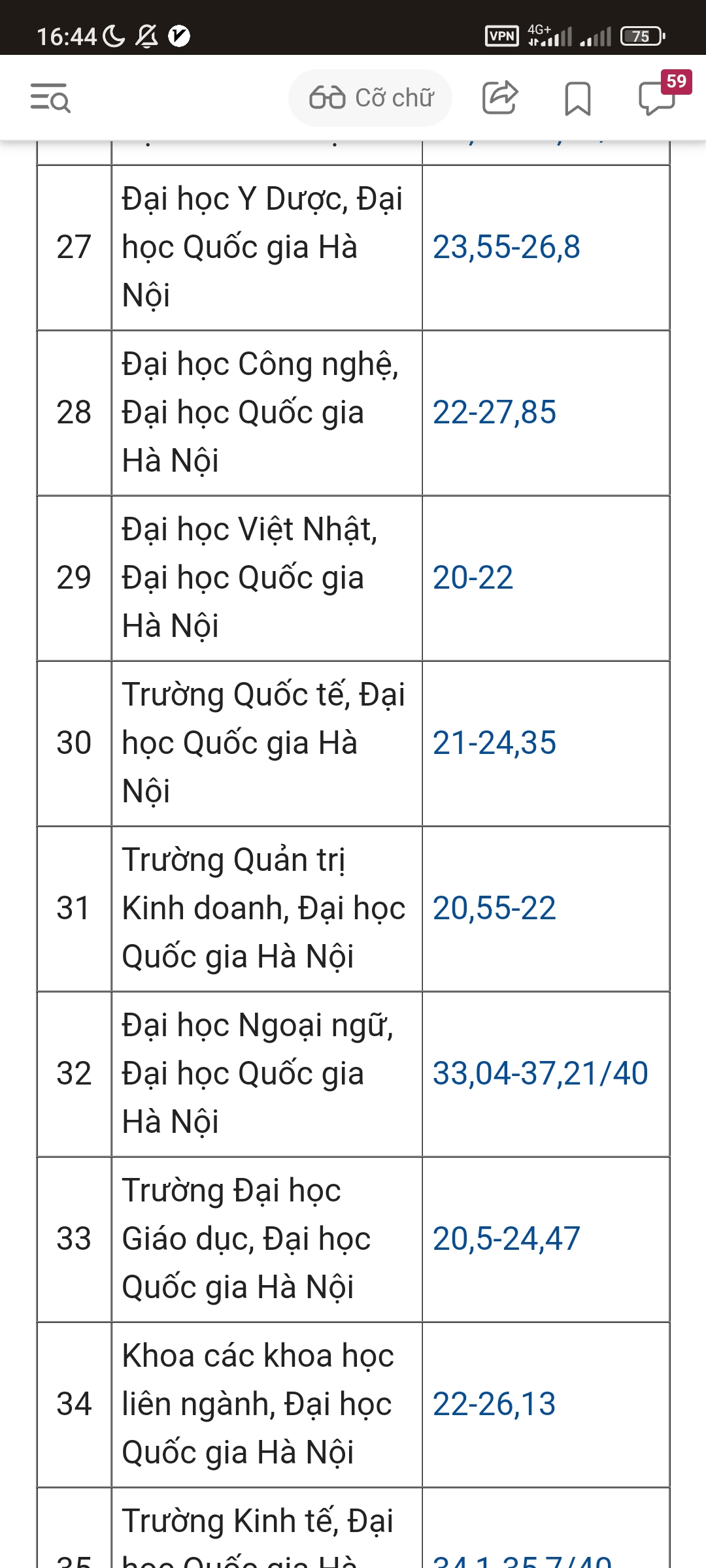
Task: Tap the Cỡ chữ font size button
Action: 371,98
